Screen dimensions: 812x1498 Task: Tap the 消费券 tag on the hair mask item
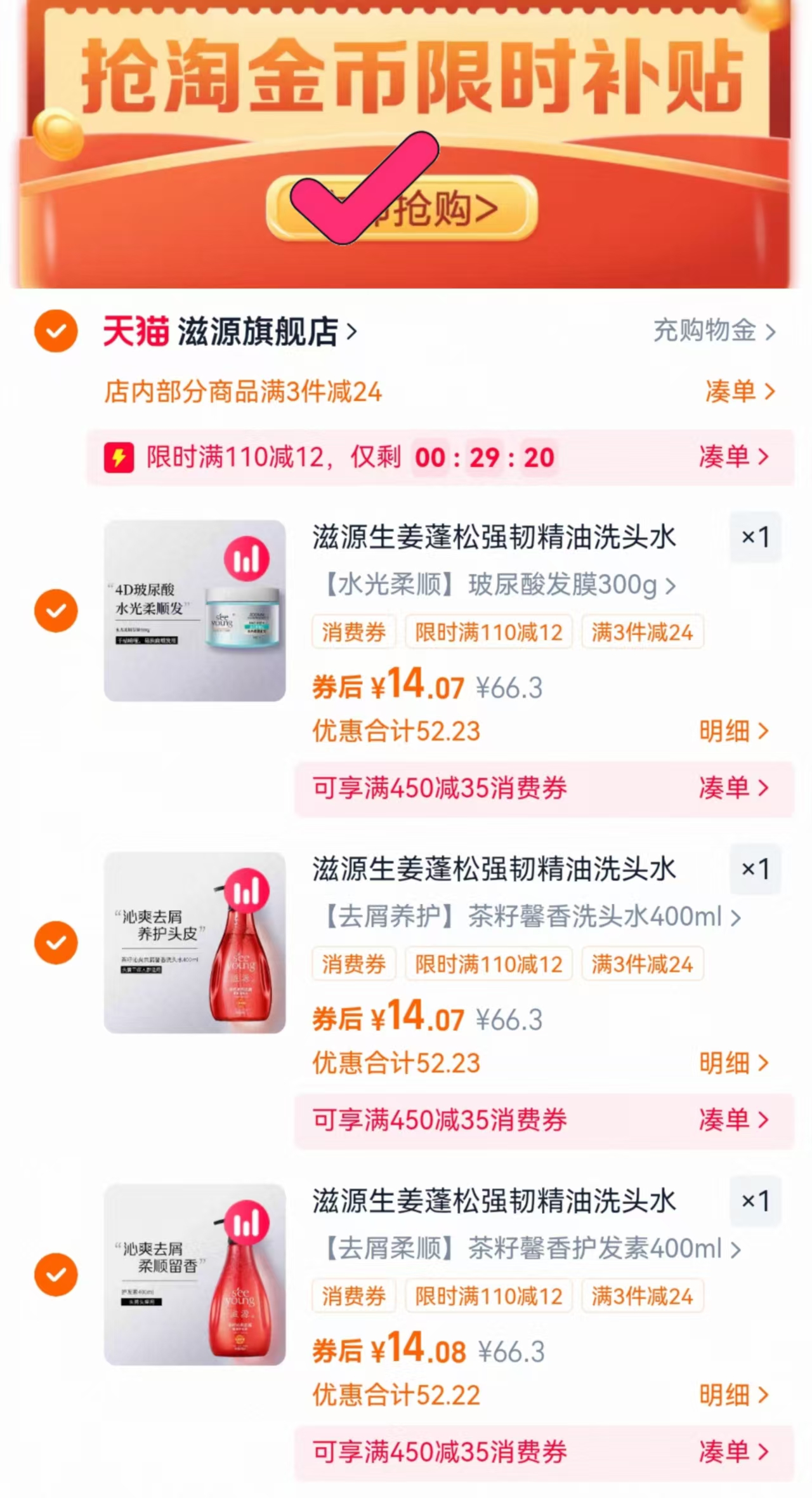(x=353, y=632)
